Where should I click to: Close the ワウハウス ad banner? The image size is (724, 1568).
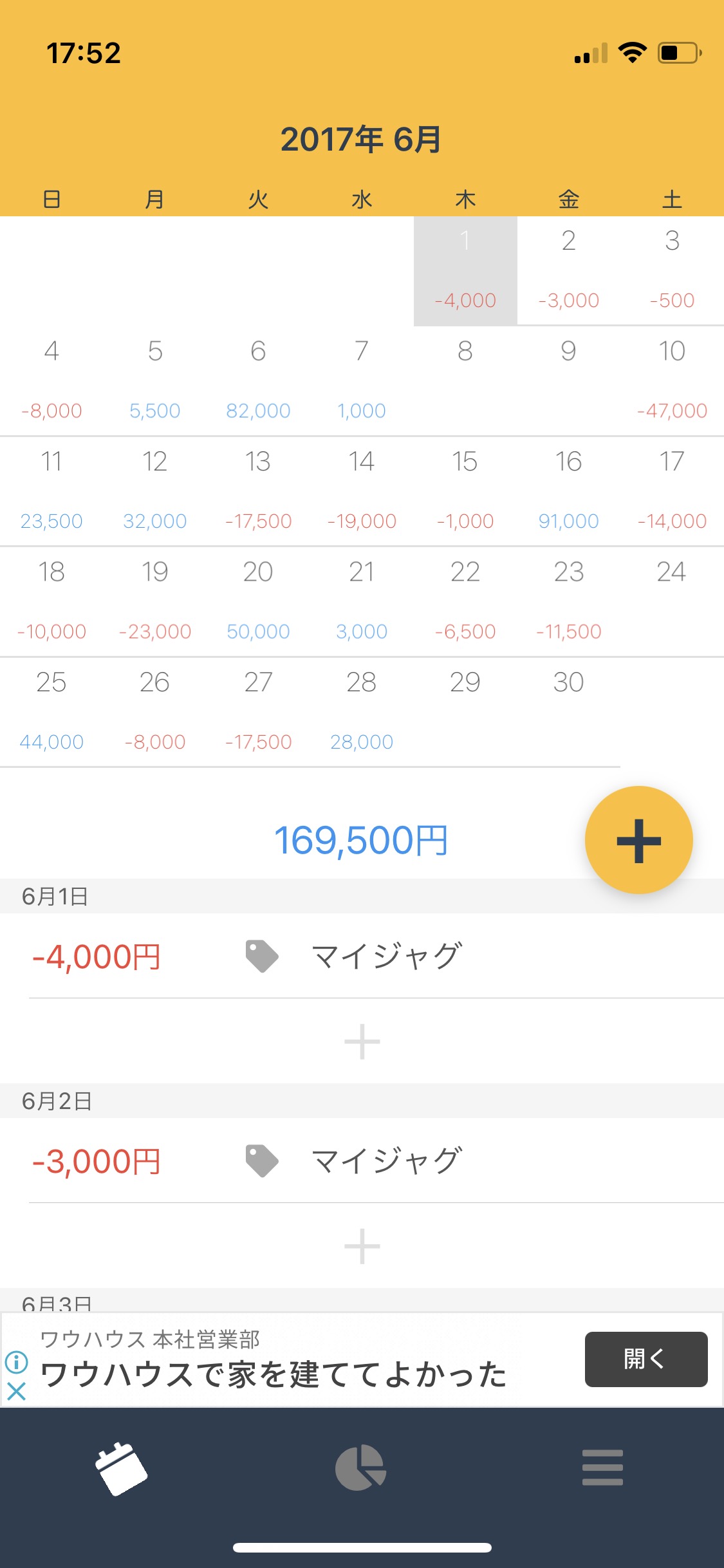16,1392
